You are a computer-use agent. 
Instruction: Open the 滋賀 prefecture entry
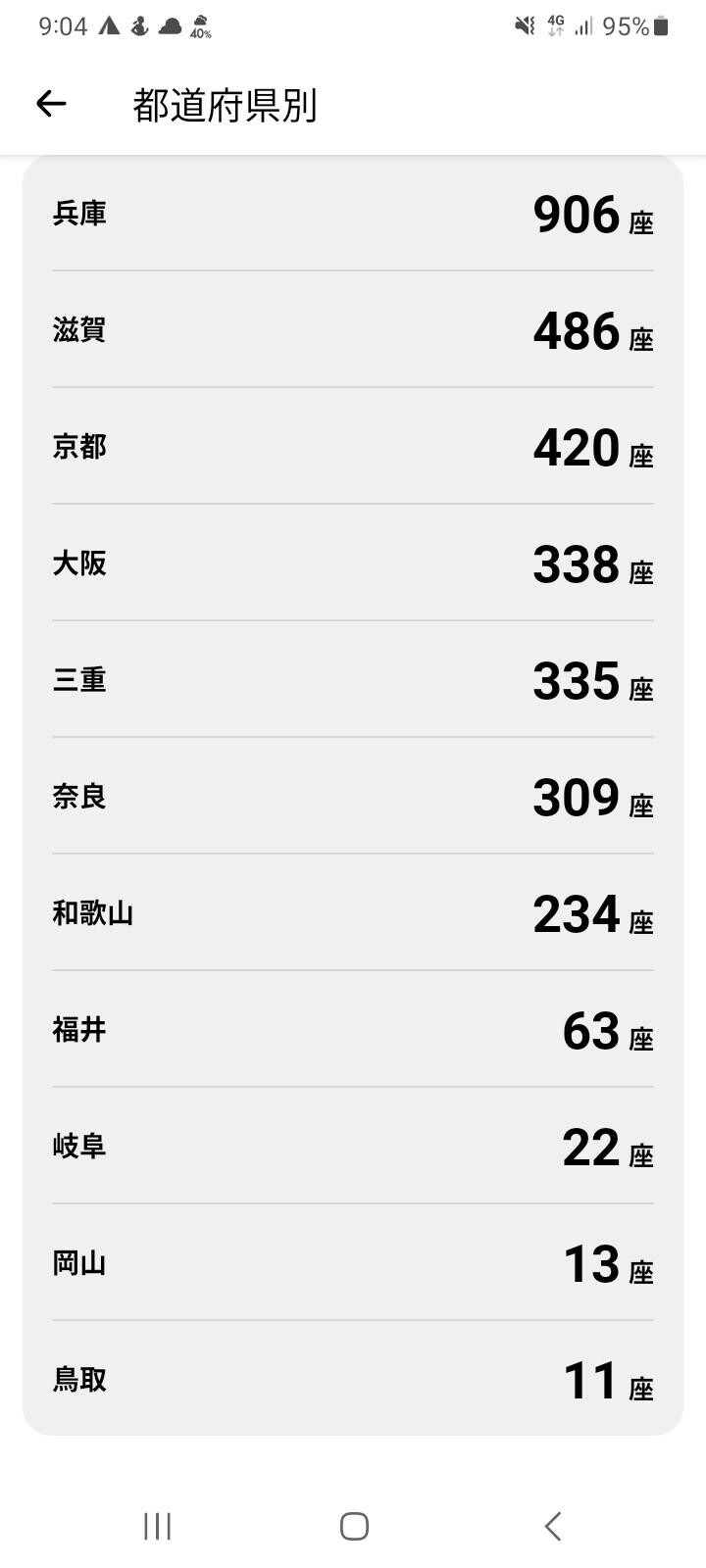coord(353,330)
